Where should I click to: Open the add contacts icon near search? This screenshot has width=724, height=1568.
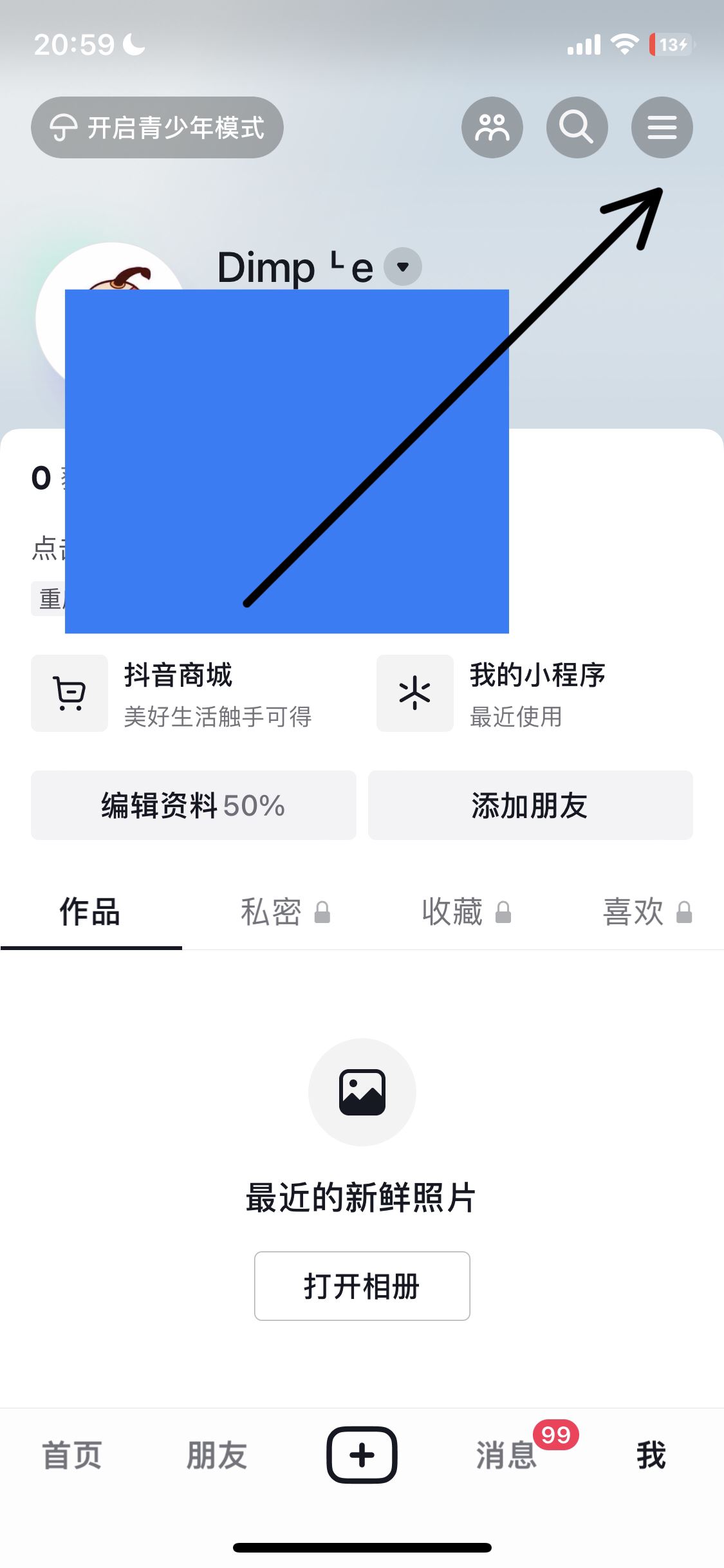click(x=492, y=127)
